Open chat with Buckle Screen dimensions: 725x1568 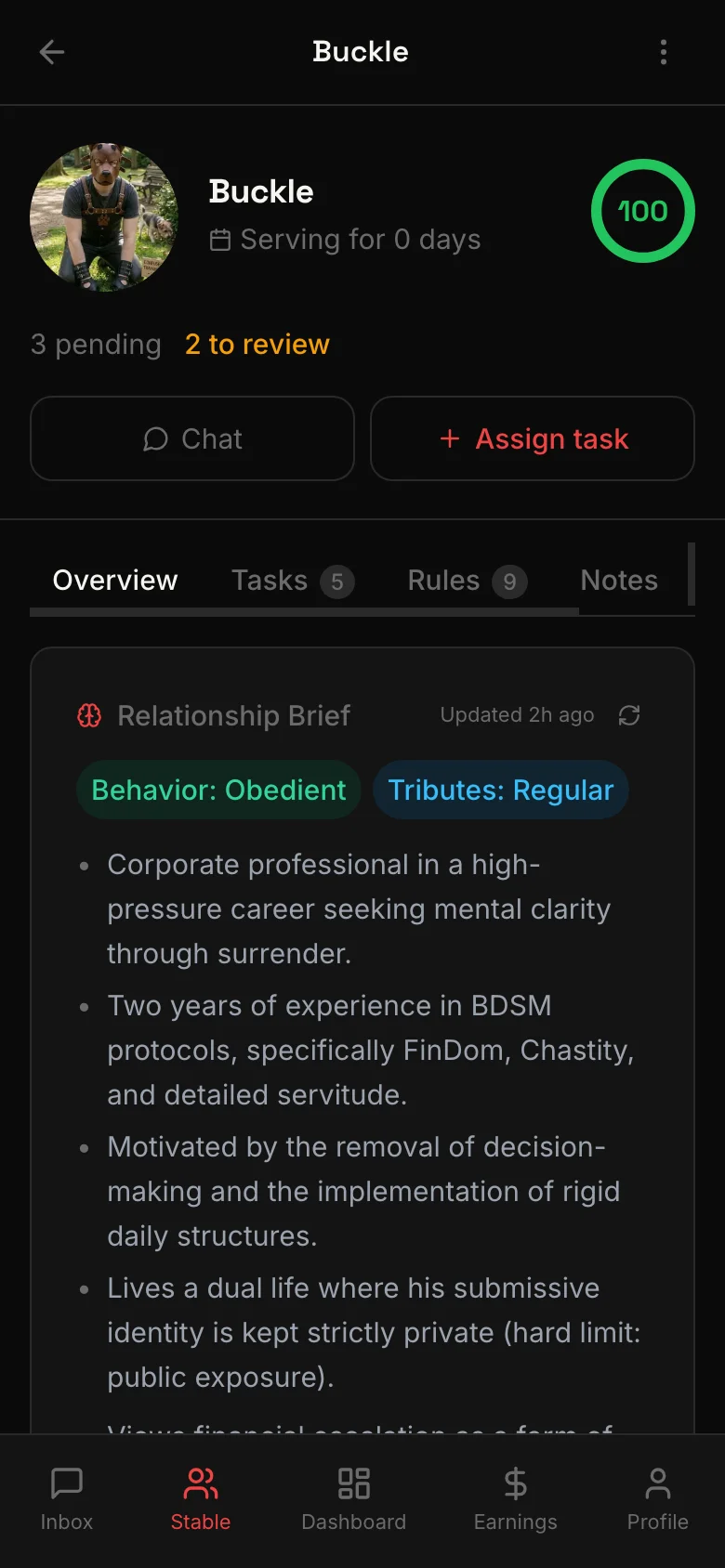point(192,438)
